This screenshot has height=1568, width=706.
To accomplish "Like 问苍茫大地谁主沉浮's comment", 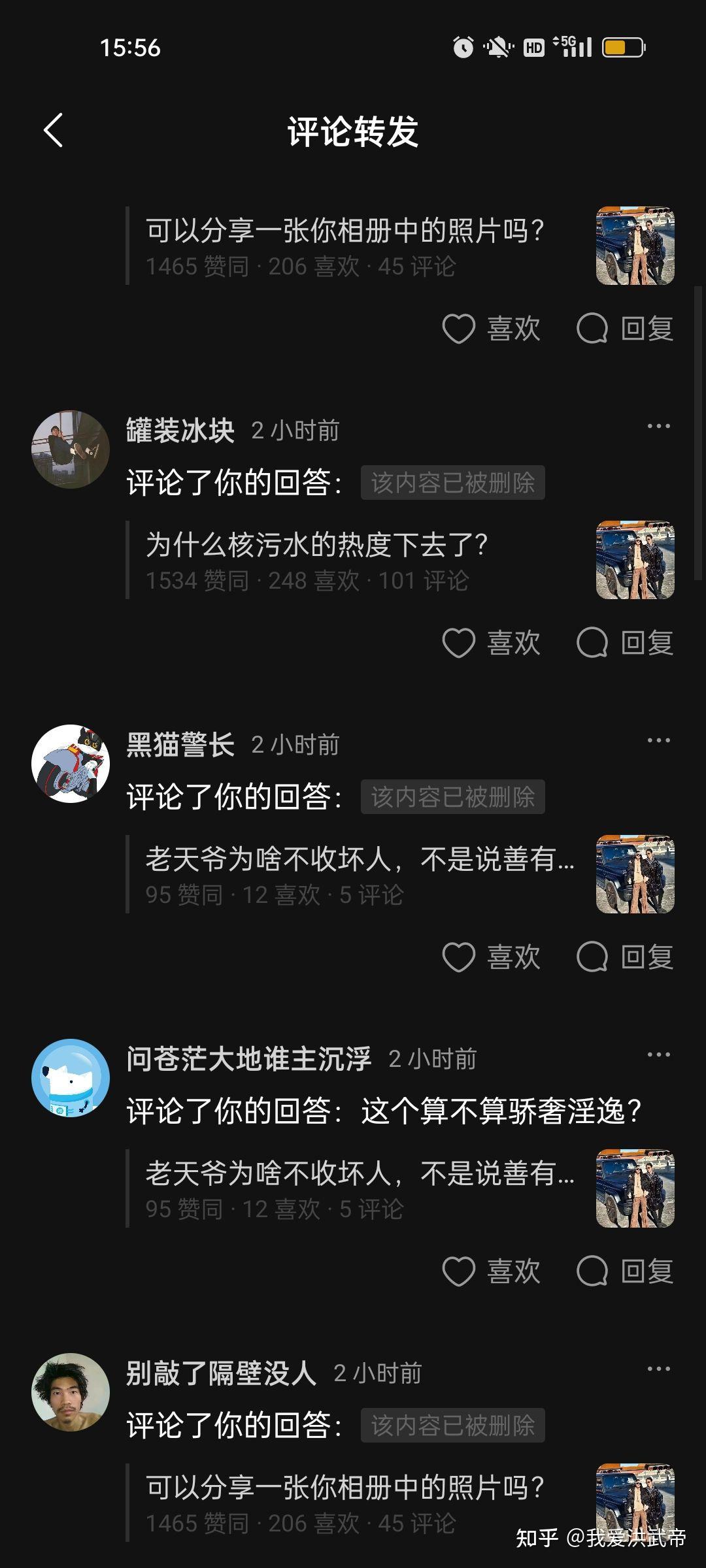I will (492, 1271).
